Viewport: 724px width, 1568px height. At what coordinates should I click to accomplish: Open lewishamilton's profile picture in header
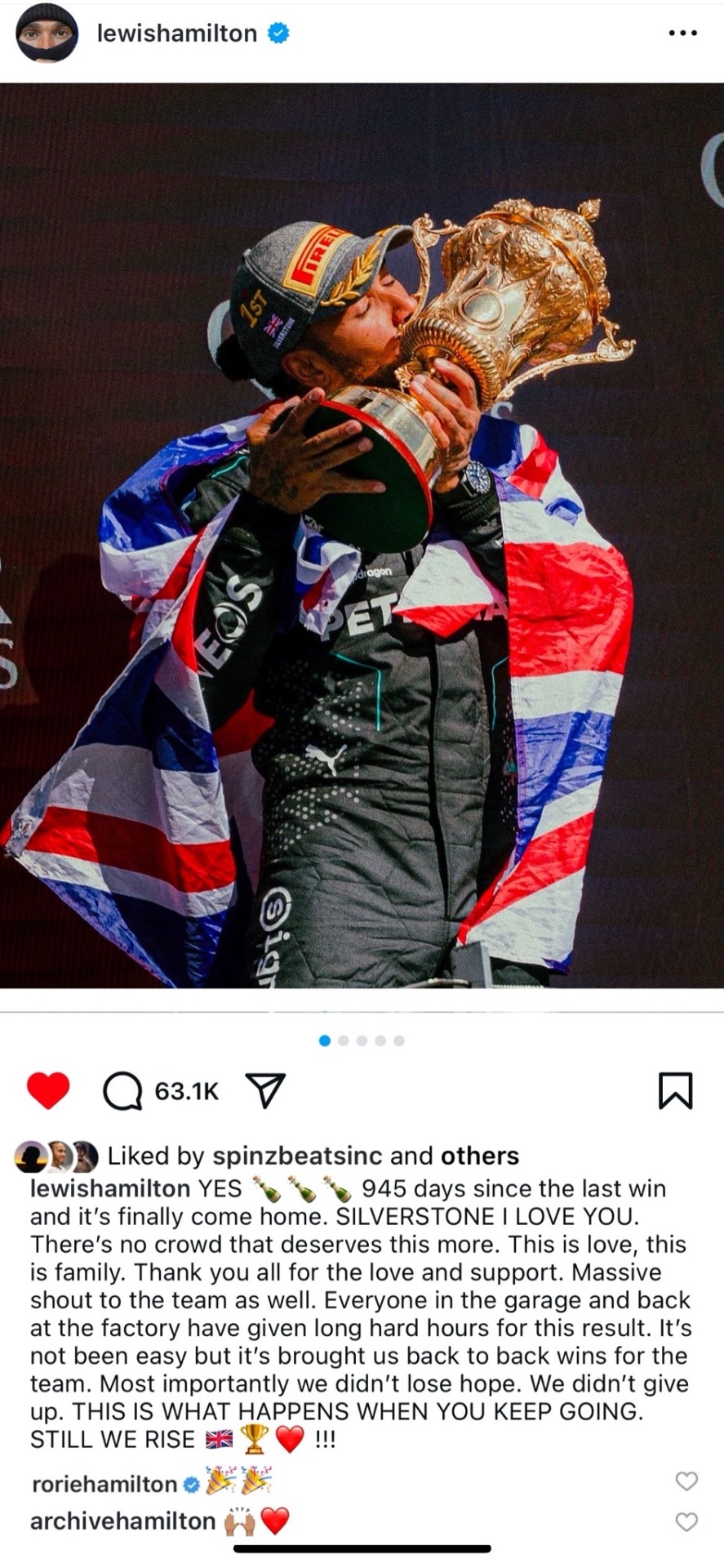click(x=47, y=34)
